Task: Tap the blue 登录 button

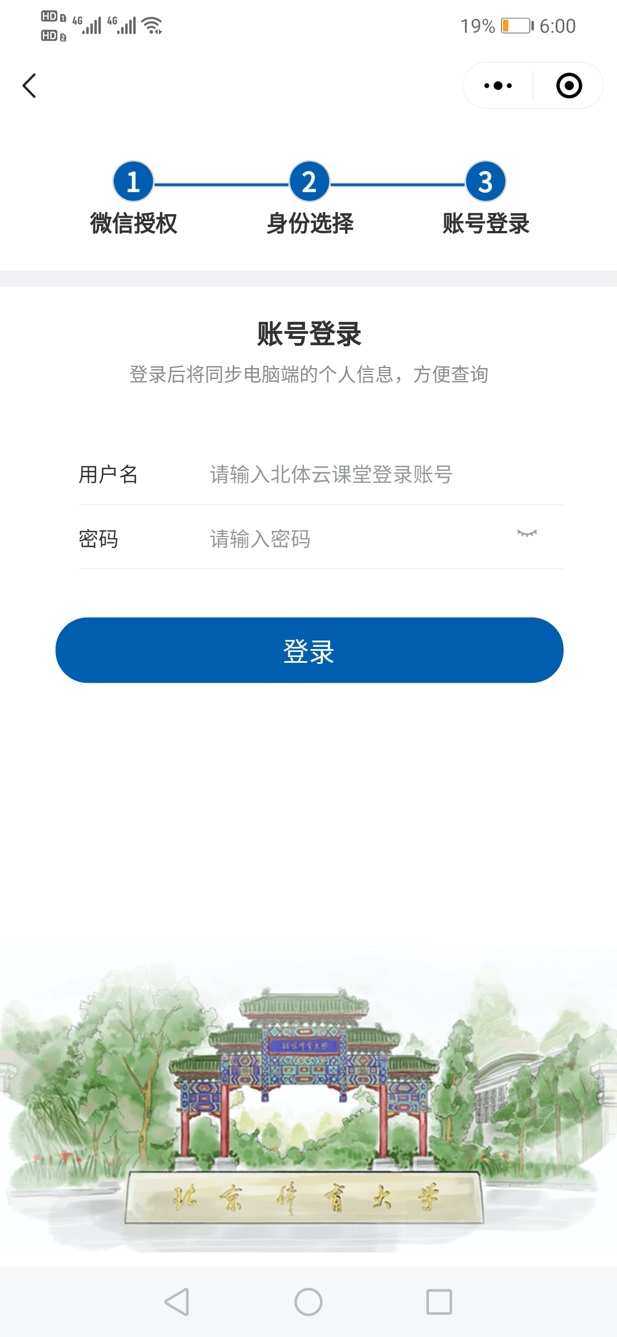Action: pos(309,651)
